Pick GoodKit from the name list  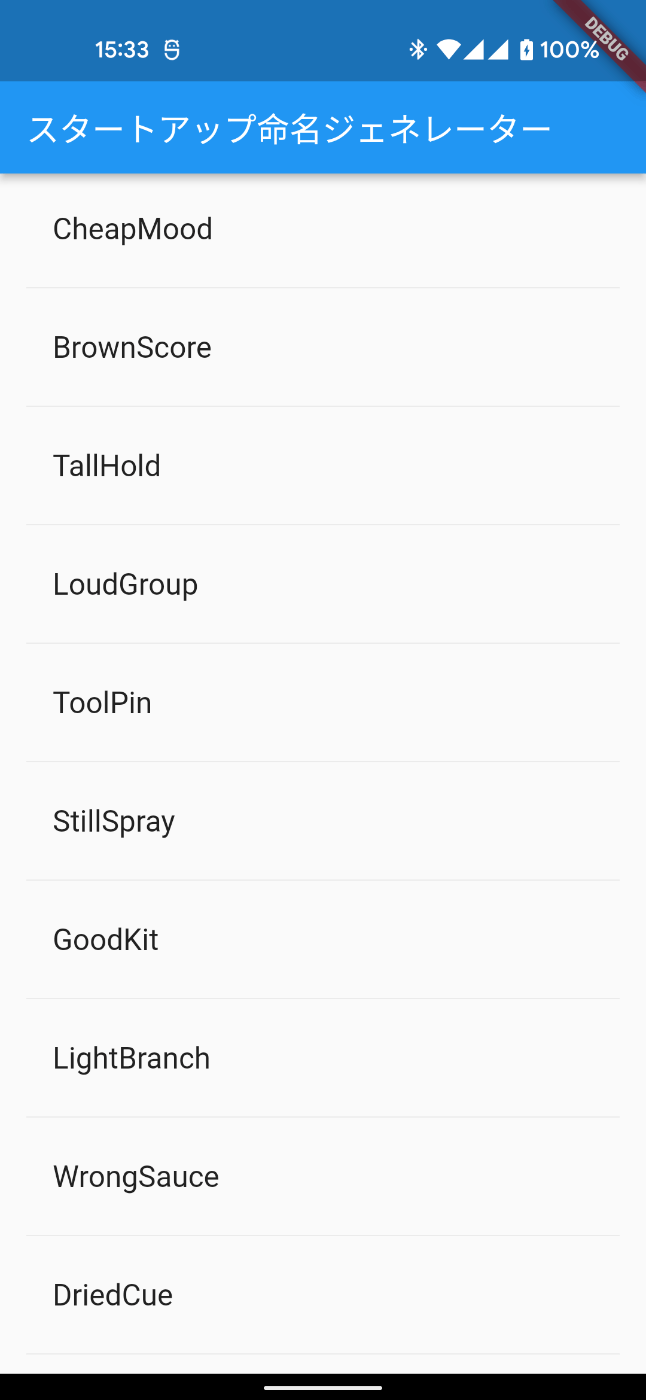pos(323,940)
